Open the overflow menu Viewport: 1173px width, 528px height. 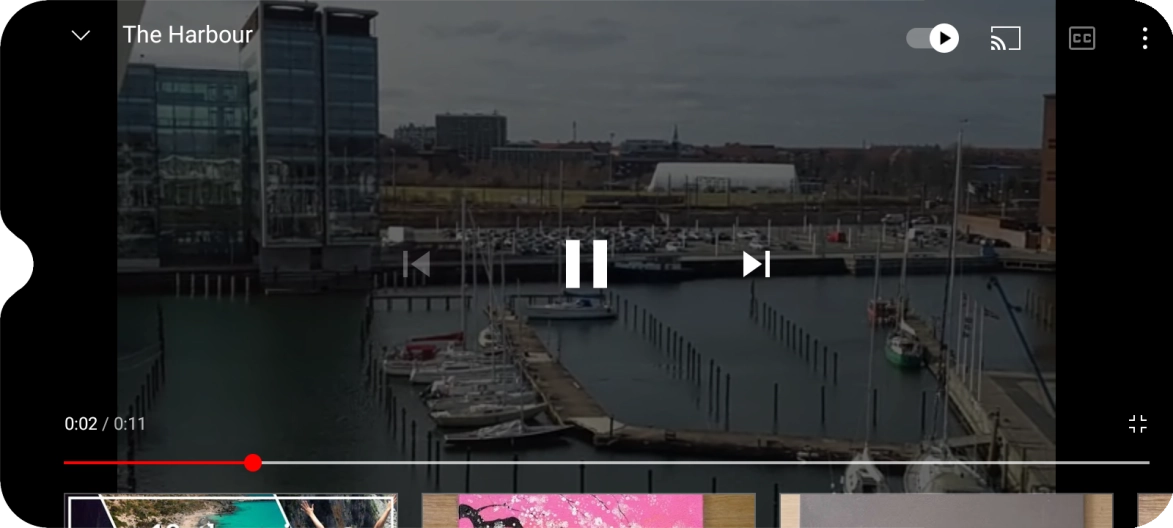[x=1145, y=38]
